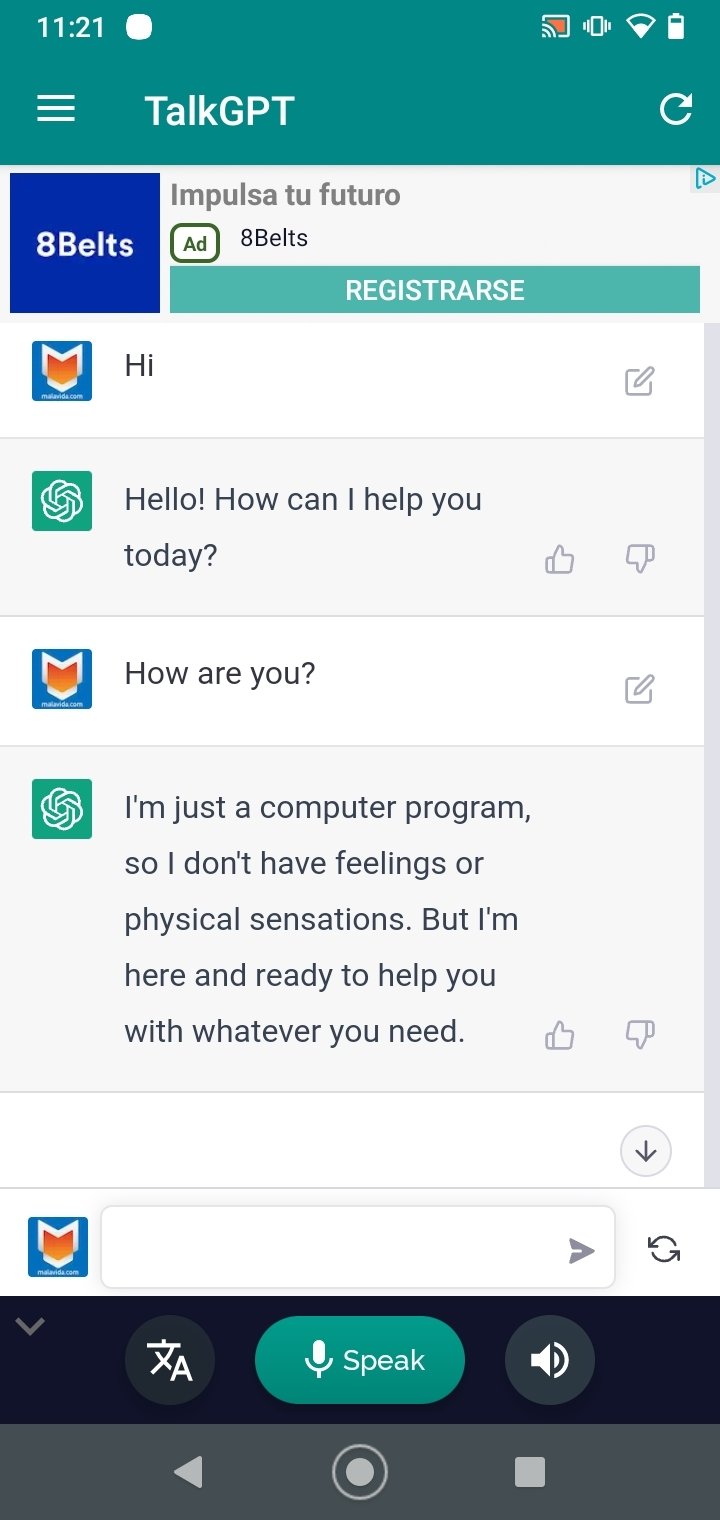Edit the "Hi" message

coord(640,381)
